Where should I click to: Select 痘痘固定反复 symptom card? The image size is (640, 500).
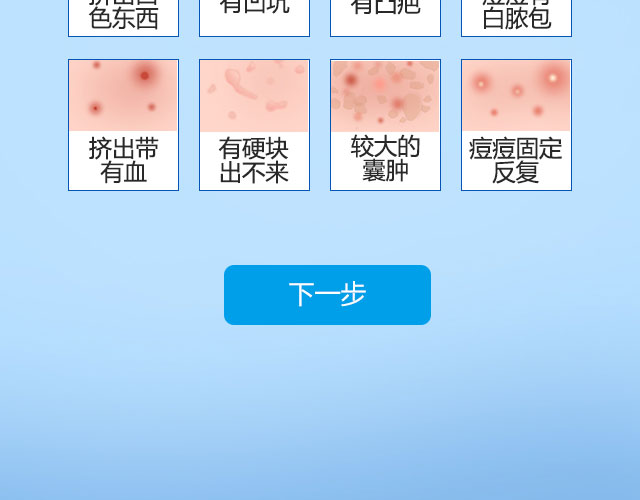pos(516,125)
